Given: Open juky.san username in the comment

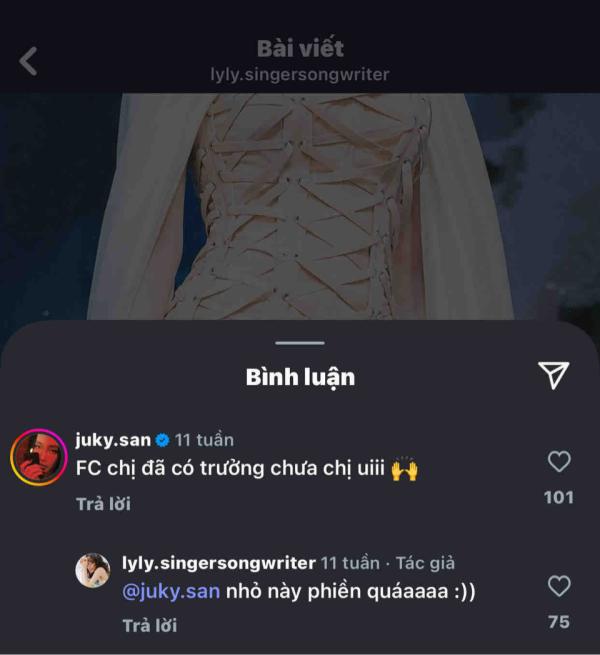Looking at the screenshot, I should click(112, 440).
